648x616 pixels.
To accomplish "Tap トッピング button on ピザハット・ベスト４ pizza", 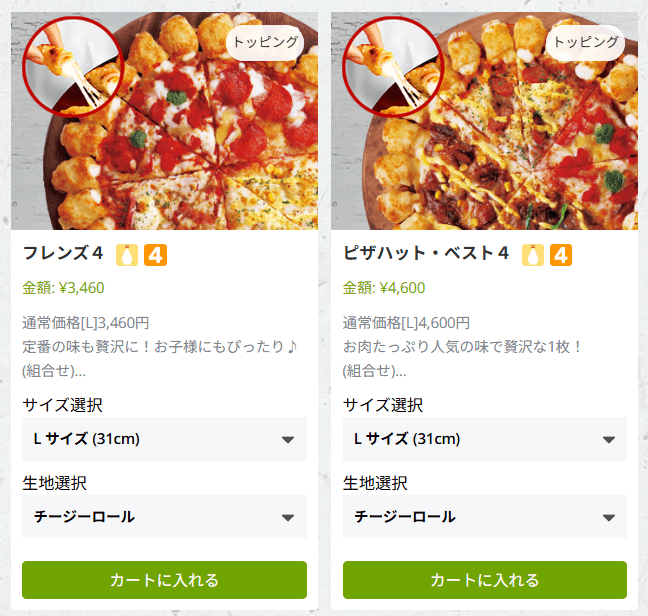I will coord(586,42).
